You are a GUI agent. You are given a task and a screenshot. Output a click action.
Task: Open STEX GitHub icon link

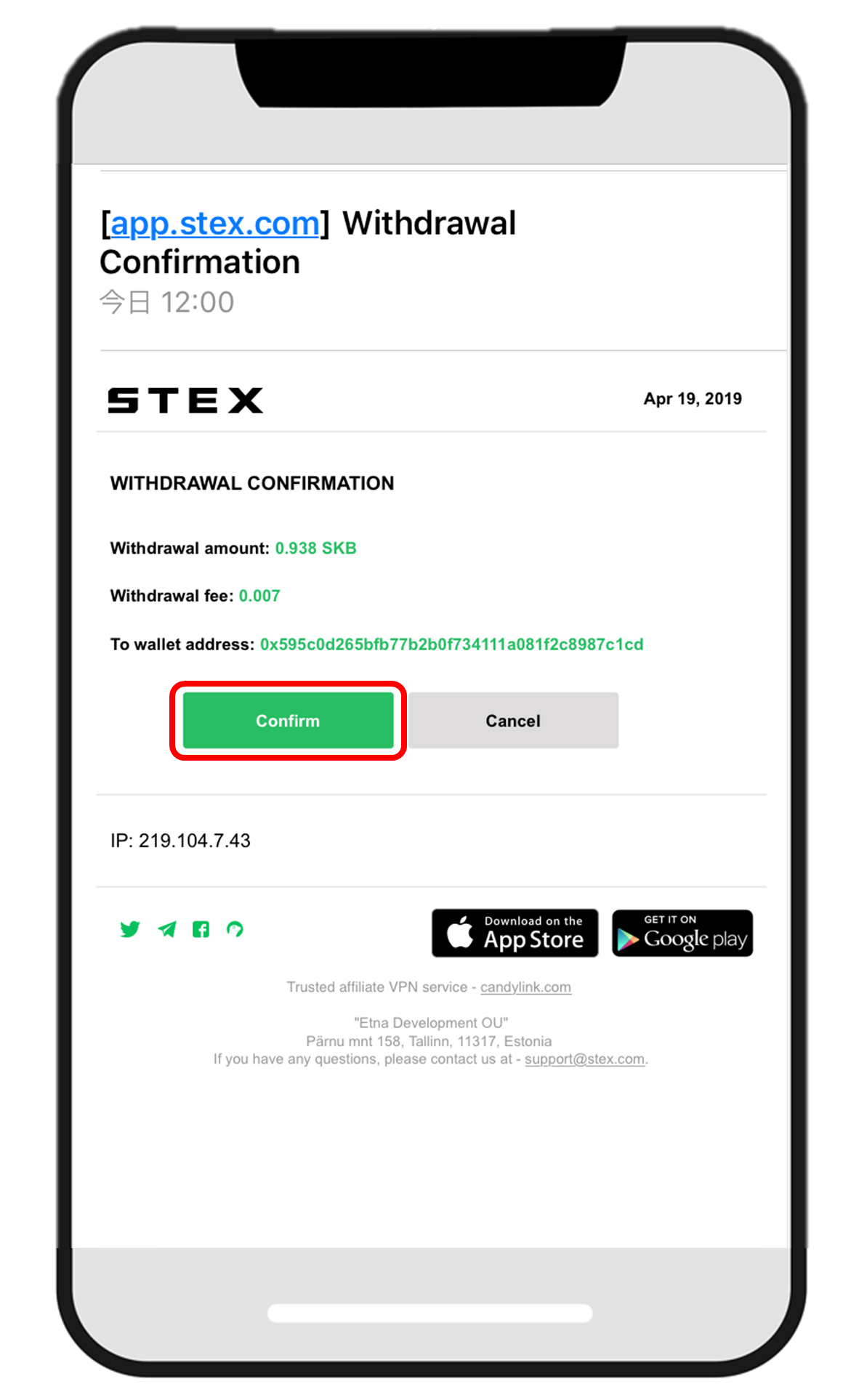pos(235,929)
